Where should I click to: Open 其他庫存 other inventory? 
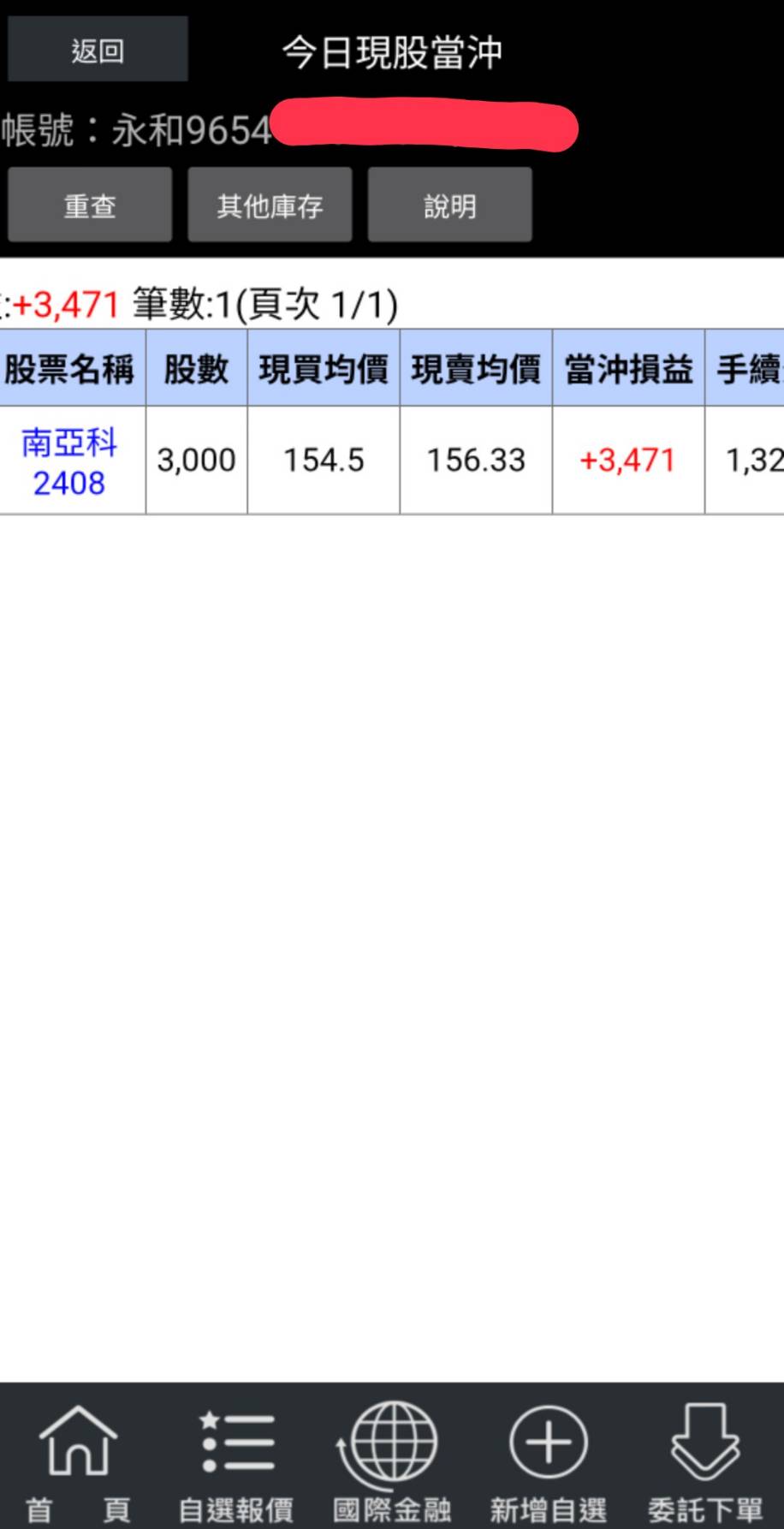click(x=270, y=205)
